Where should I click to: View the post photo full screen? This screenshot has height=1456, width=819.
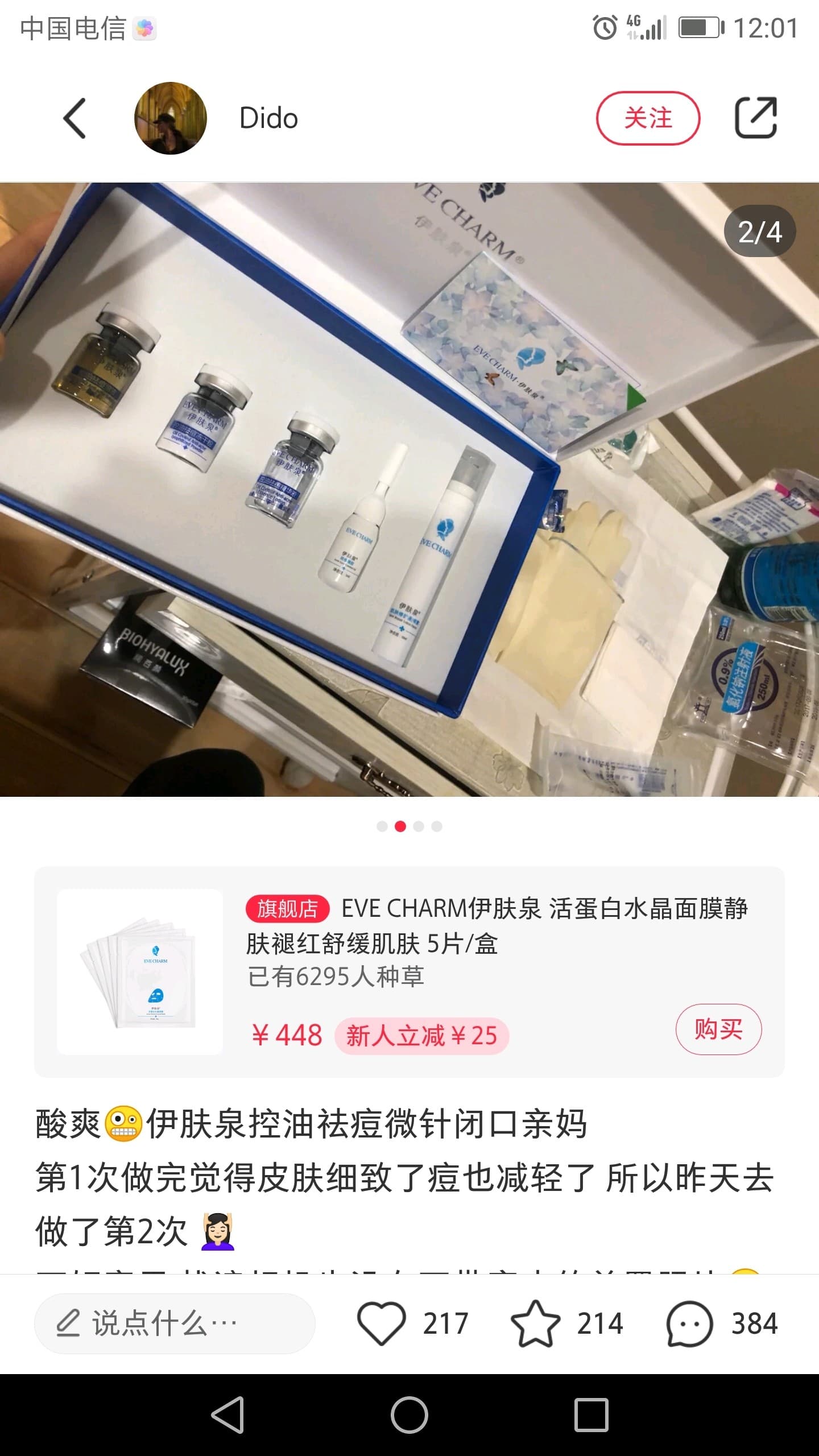[409, 489]
